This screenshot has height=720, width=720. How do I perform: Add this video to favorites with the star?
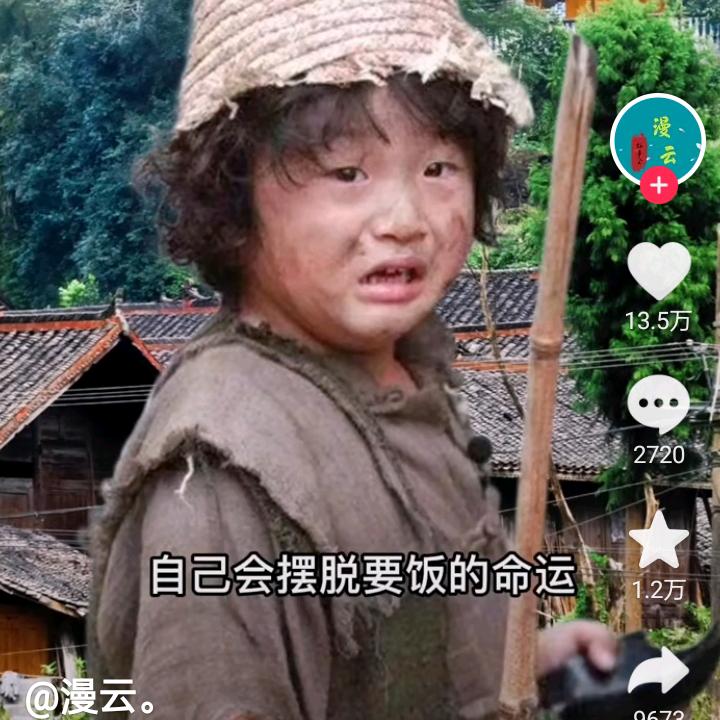(x=658, y=540)
